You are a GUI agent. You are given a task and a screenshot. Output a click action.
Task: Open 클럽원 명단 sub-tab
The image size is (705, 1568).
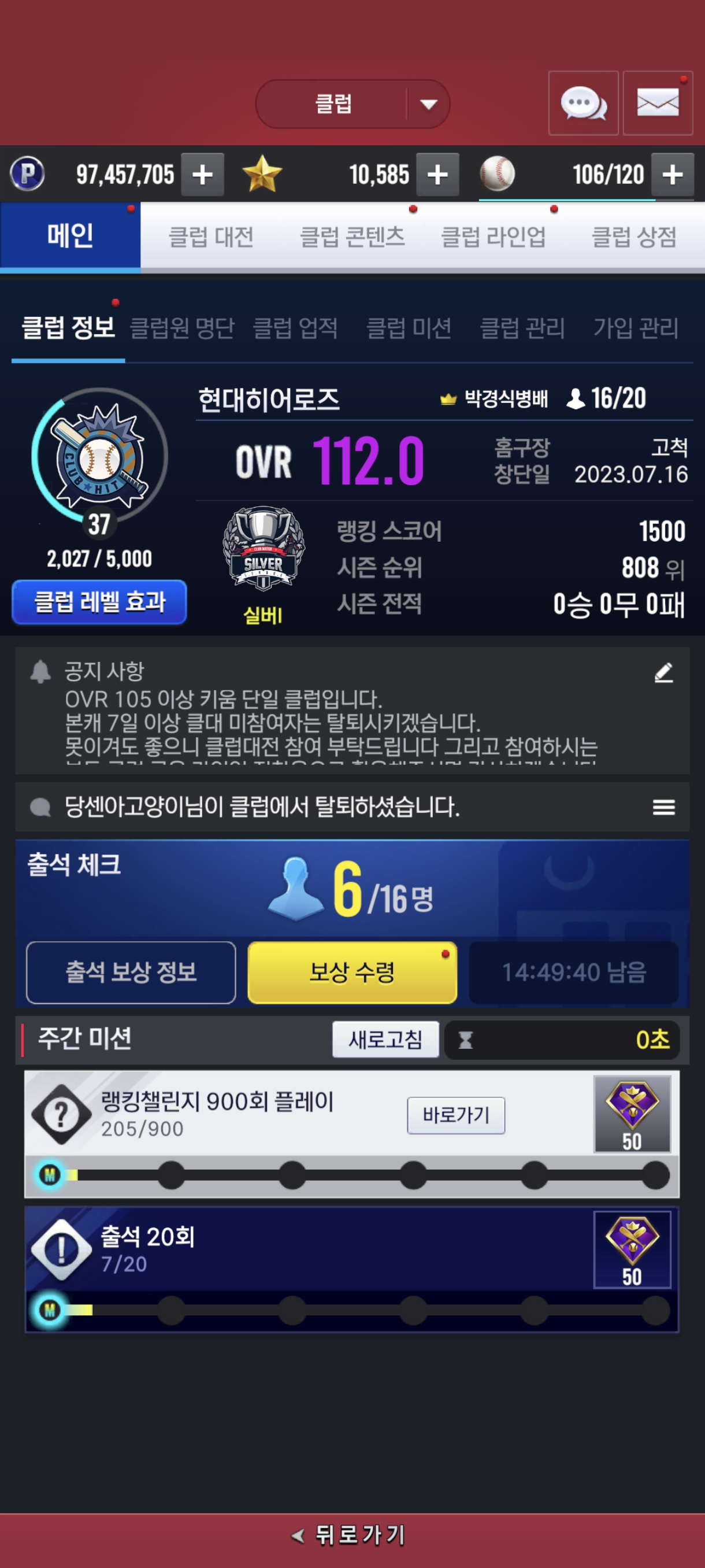pos(182,328)
